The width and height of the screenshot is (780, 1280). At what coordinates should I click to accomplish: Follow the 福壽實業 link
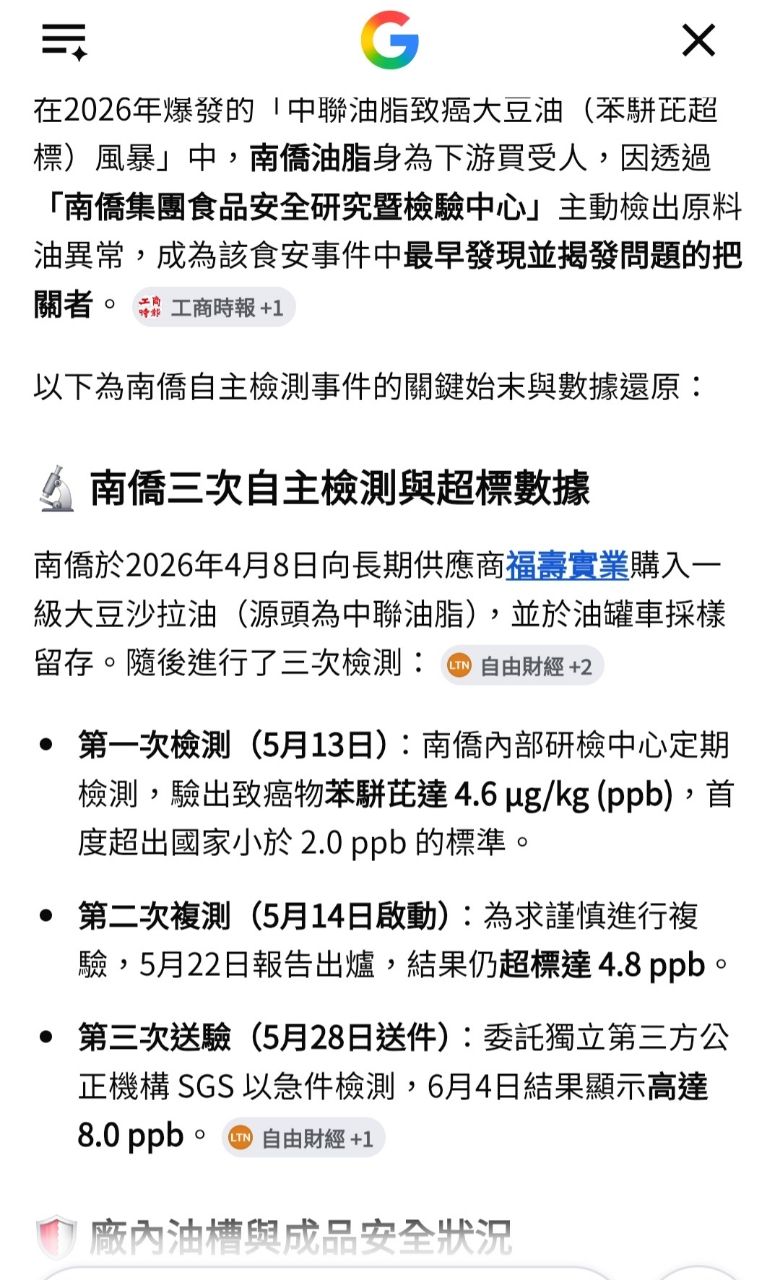[x=567, y=565]
